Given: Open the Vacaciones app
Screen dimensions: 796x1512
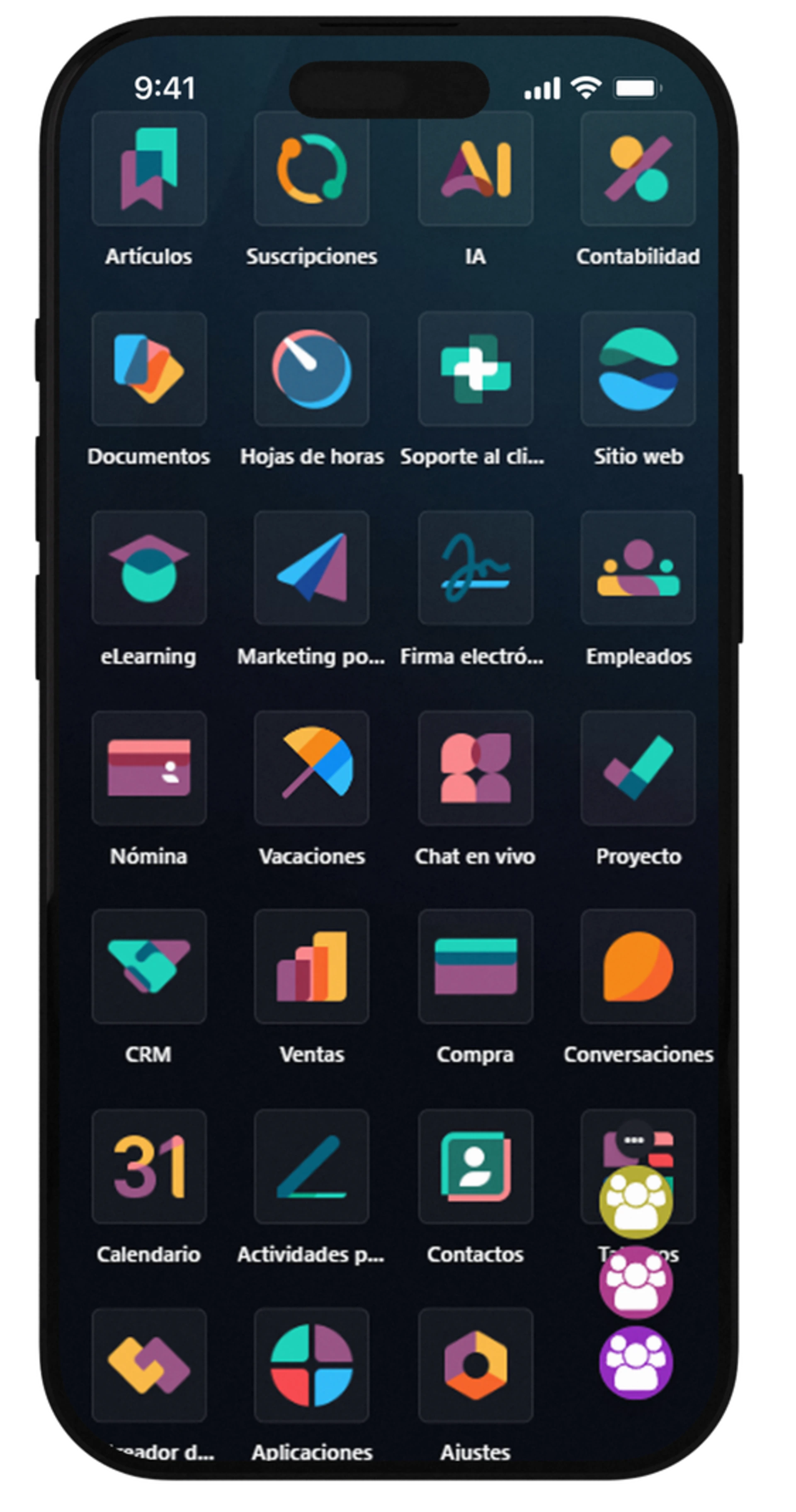Looking at the screenshot, I should [x=312, y=768].
